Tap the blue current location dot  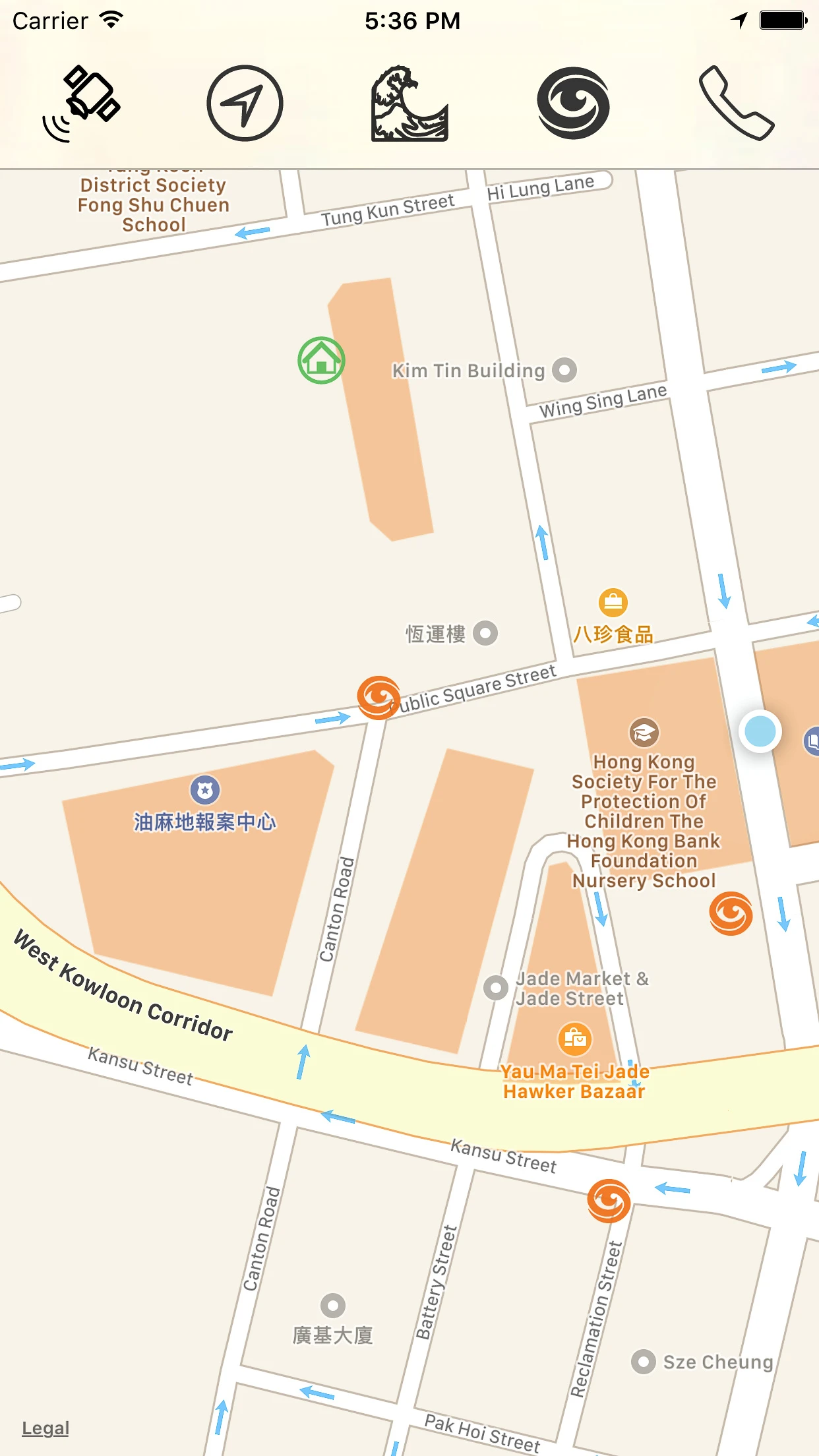click(x=760, y=731)
